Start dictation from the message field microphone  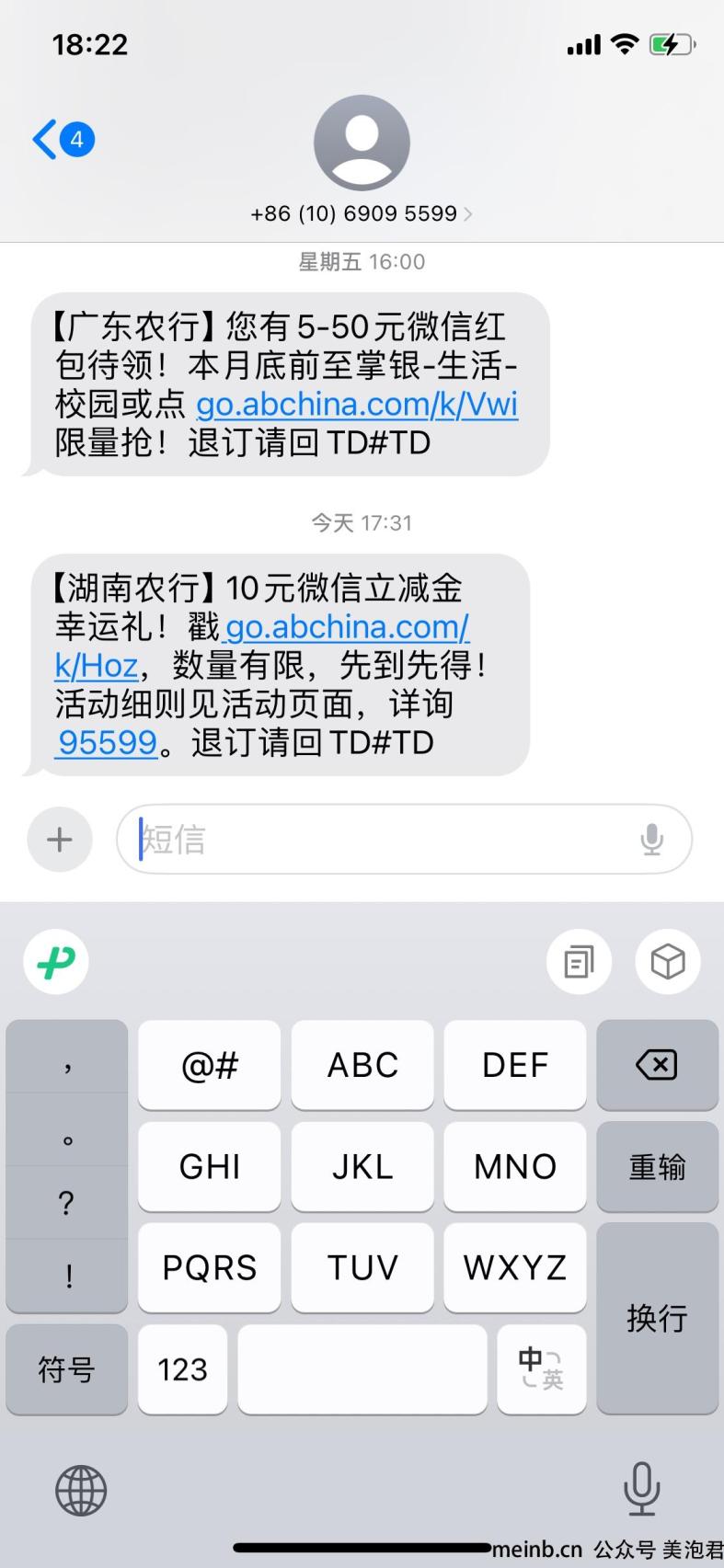tap(651, 839)
